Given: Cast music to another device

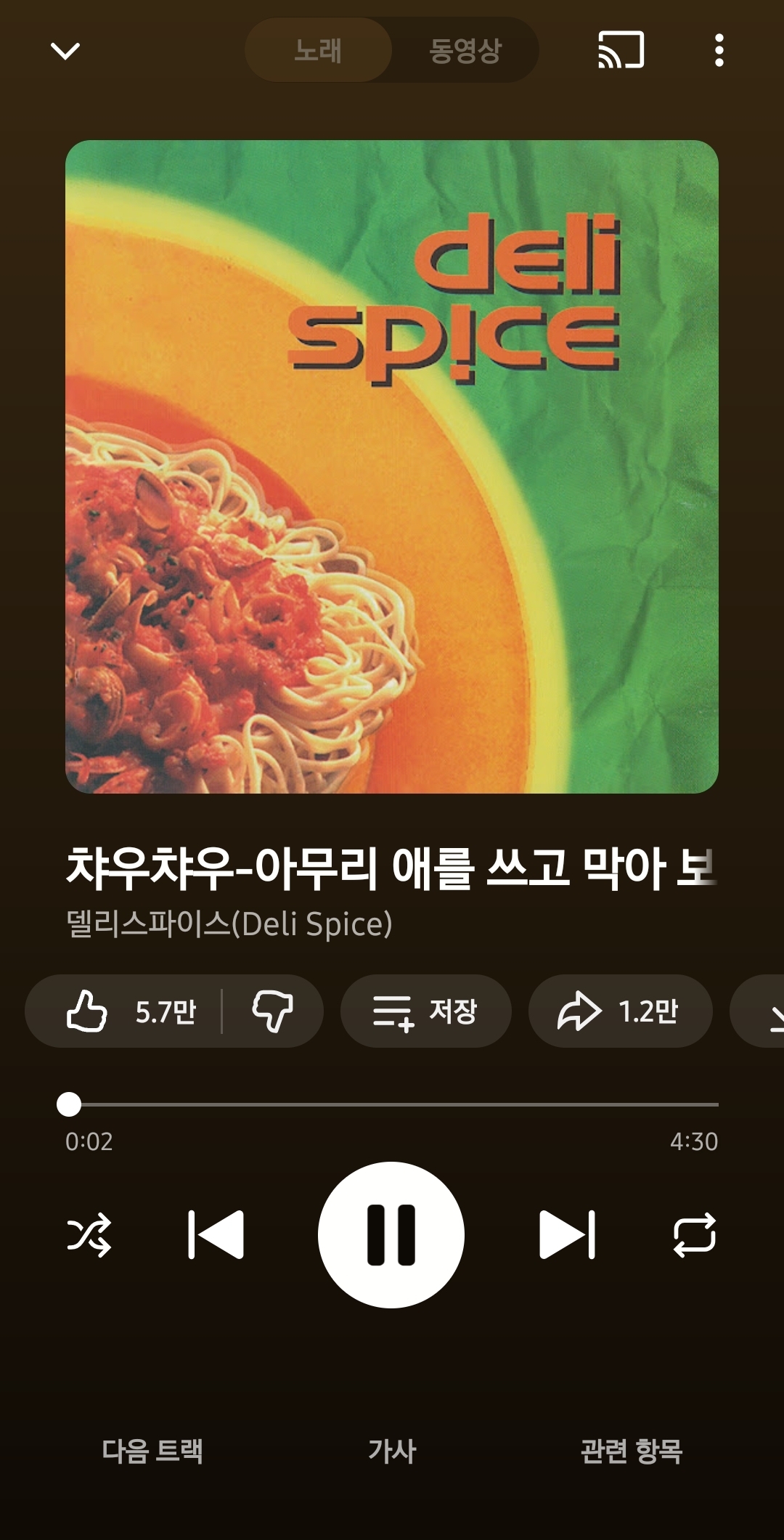Looking at the screenshot, I should tap(621, 51).
